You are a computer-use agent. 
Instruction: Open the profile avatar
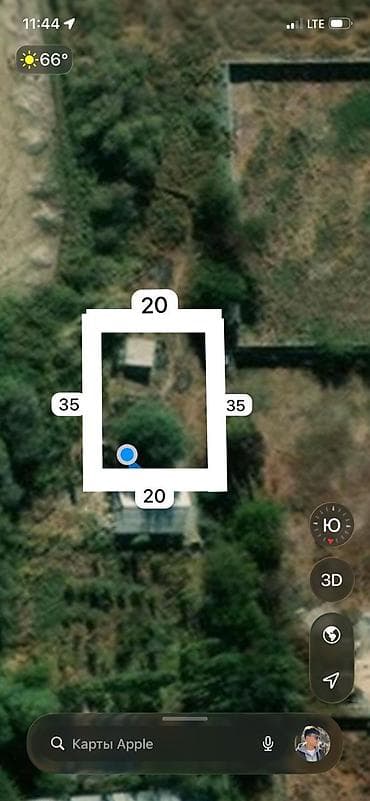point(313,744)
